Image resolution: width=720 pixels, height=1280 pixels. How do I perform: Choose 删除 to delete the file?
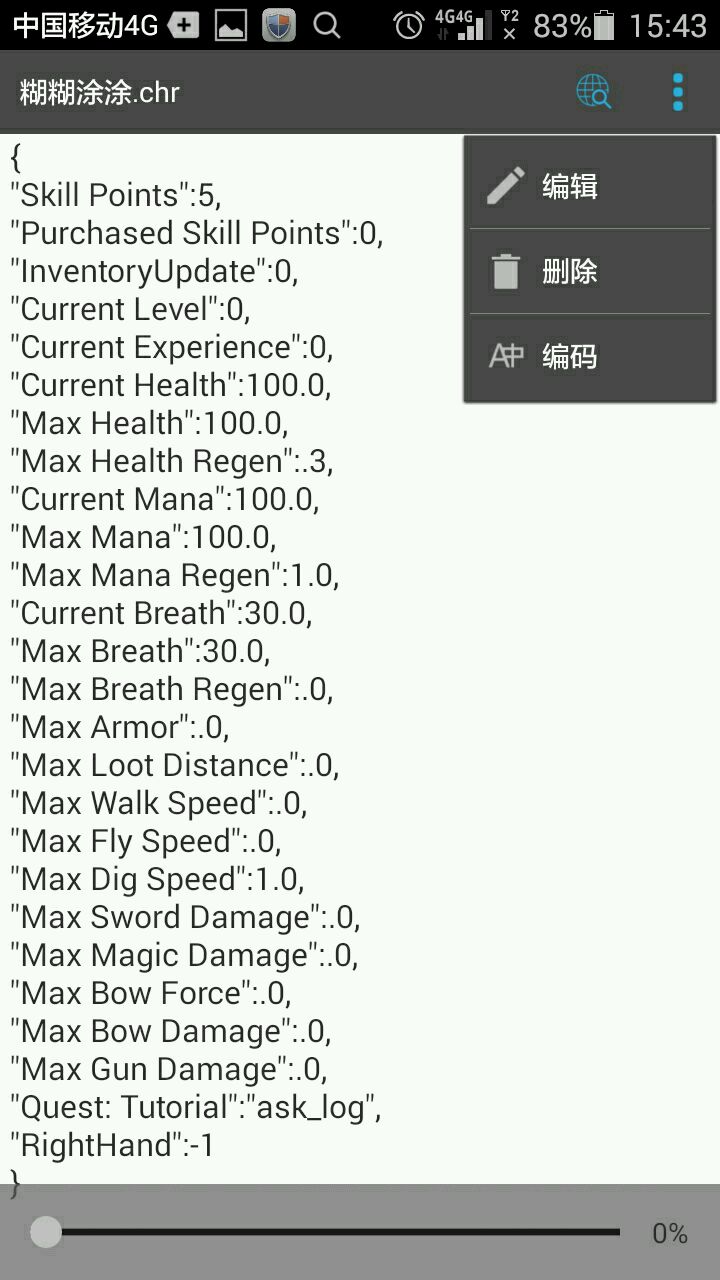coord(590,271)
